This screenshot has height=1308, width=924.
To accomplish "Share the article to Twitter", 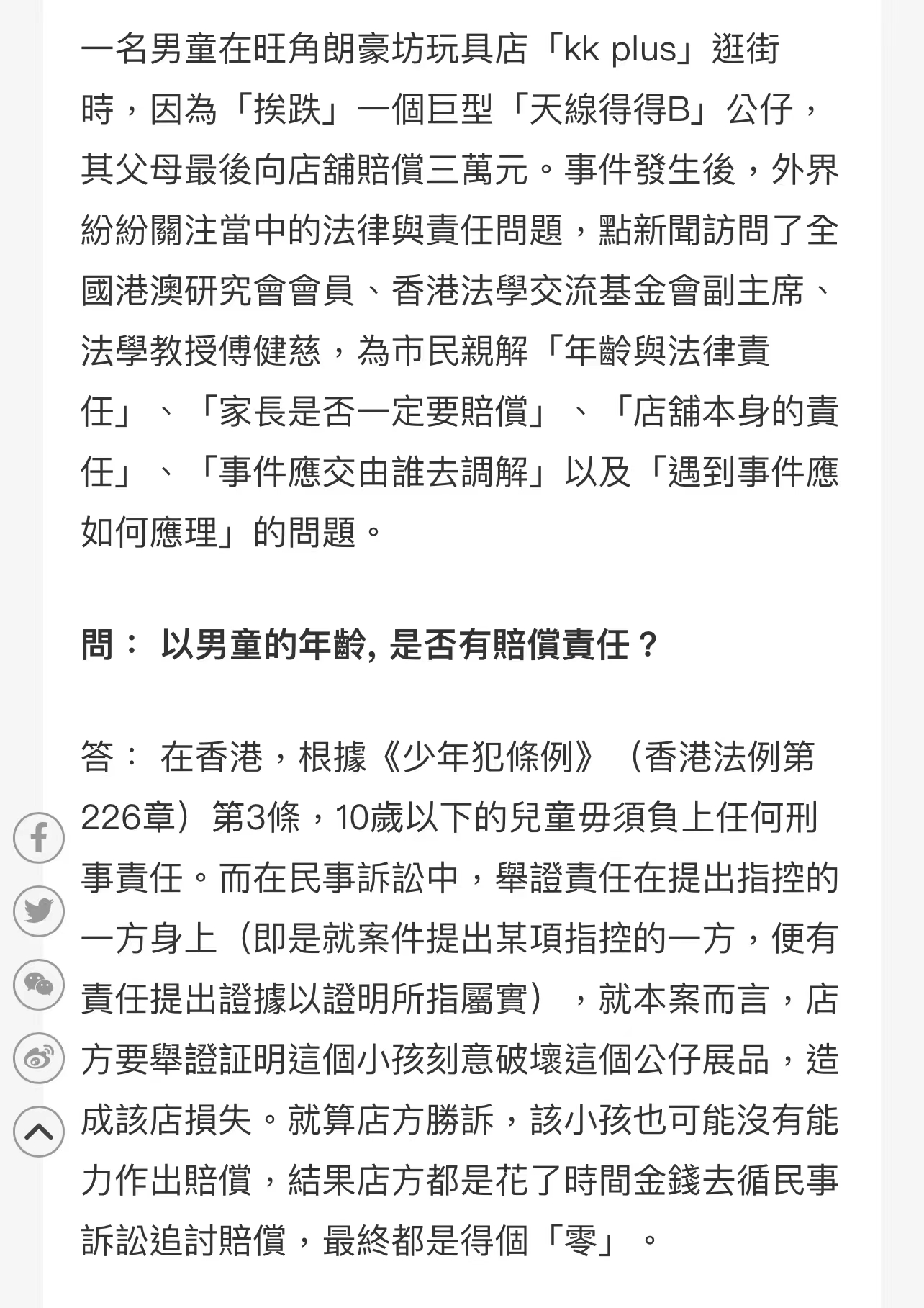I will pos(39,911).
